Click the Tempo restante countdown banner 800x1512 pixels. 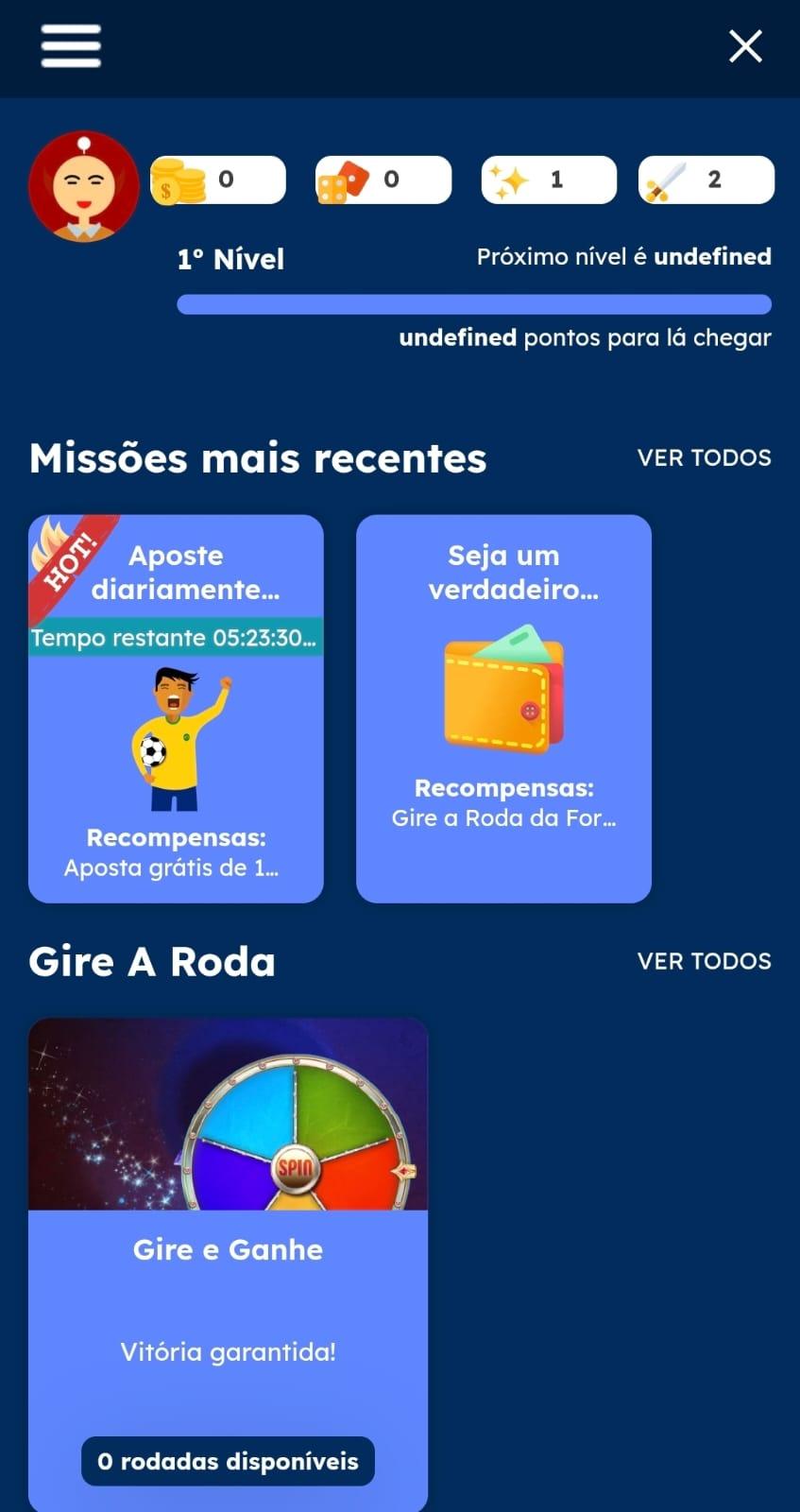pos(176,638)
